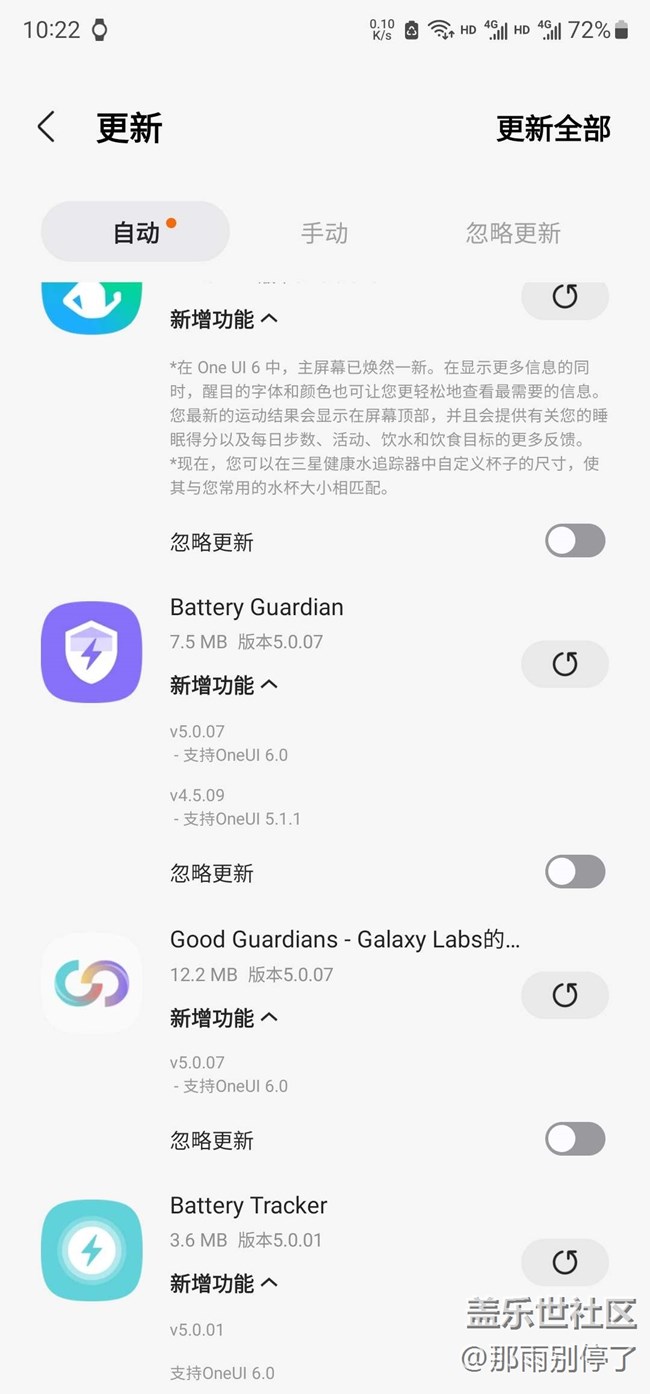Tap 更新全部 to update all apps
Image resolution: width=650 pixels, height=1394 pixels.
click(553, 129)
